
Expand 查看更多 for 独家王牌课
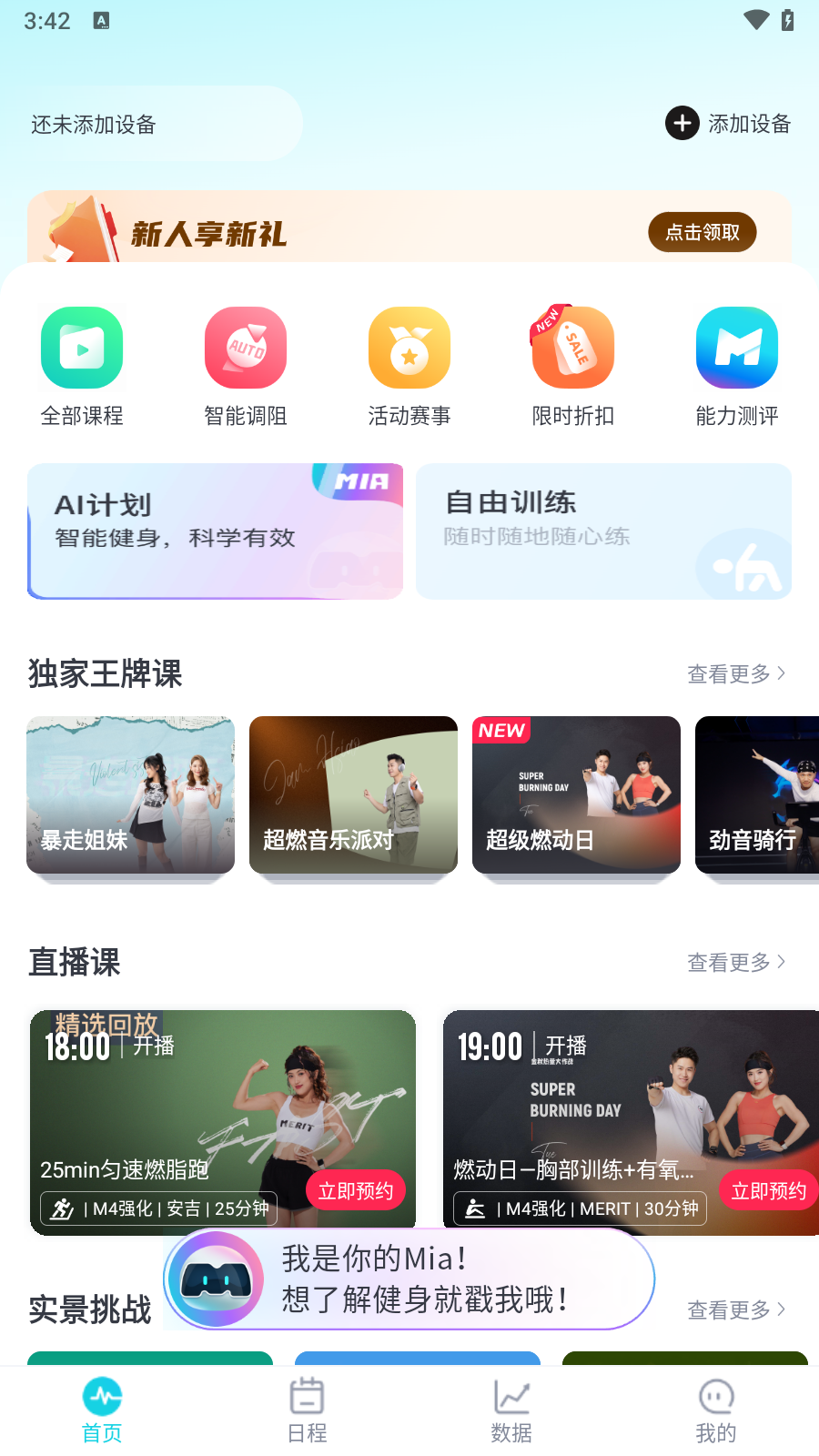737,673
